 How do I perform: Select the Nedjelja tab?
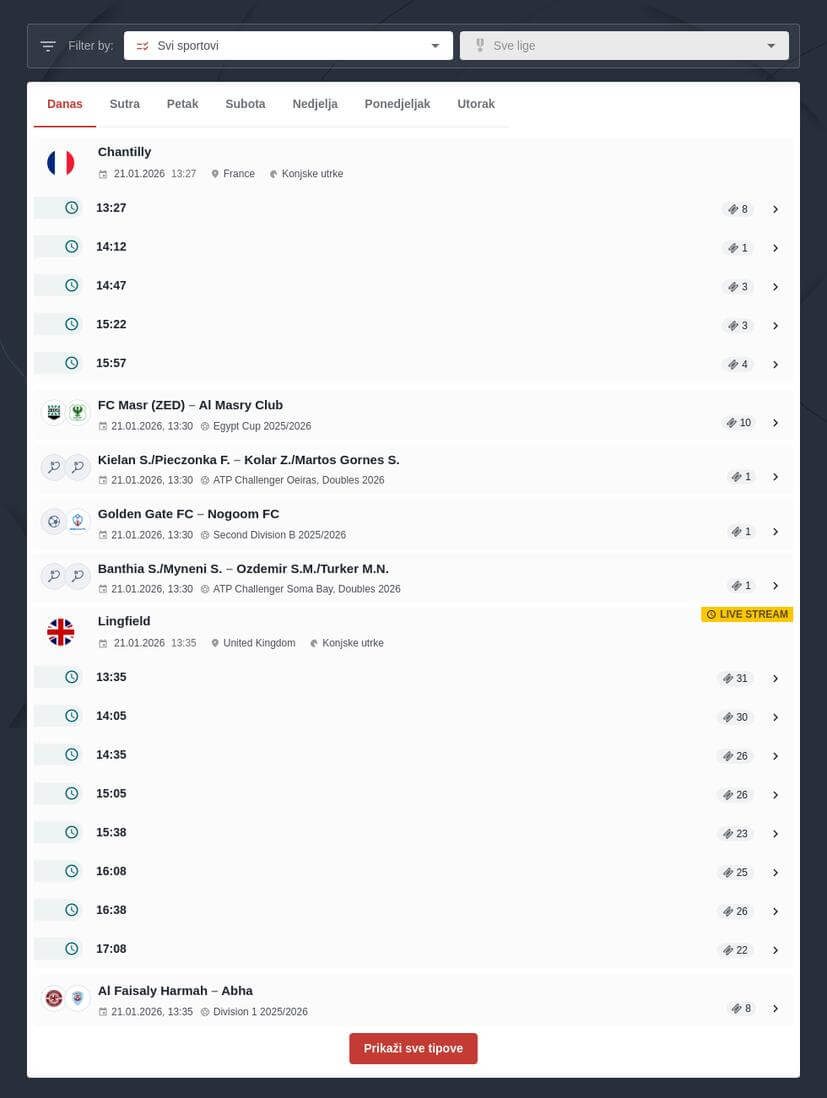(315, 104)
